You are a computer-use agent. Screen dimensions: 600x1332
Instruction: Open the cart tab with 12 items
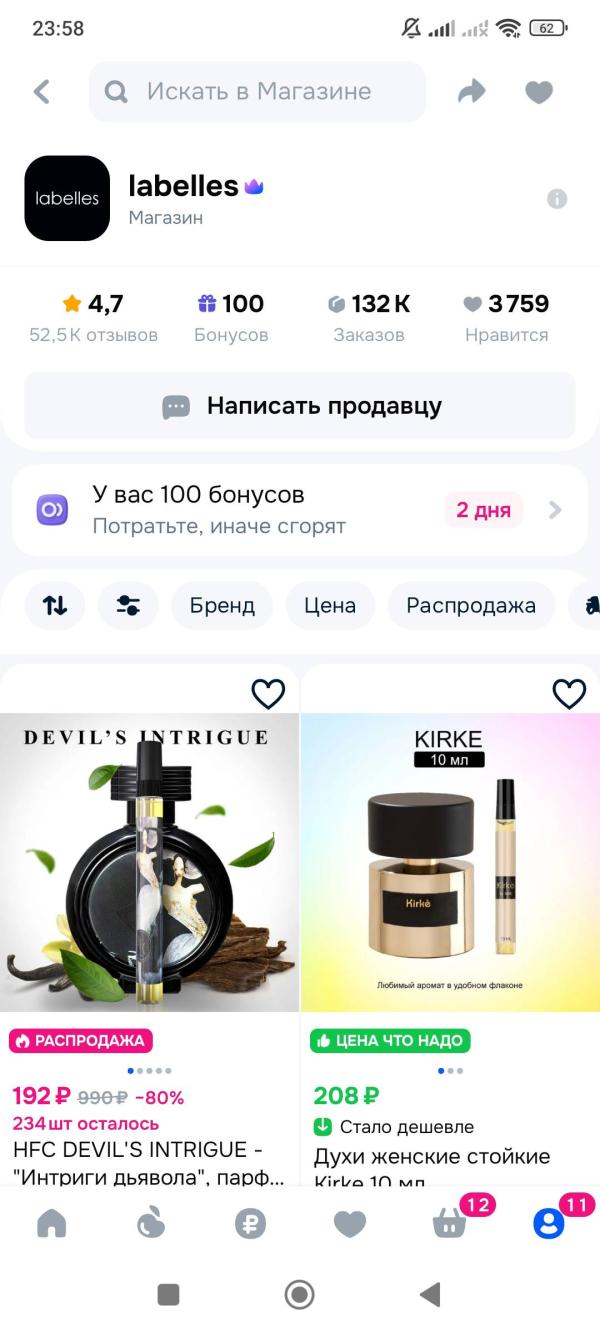click(450, 1223)
